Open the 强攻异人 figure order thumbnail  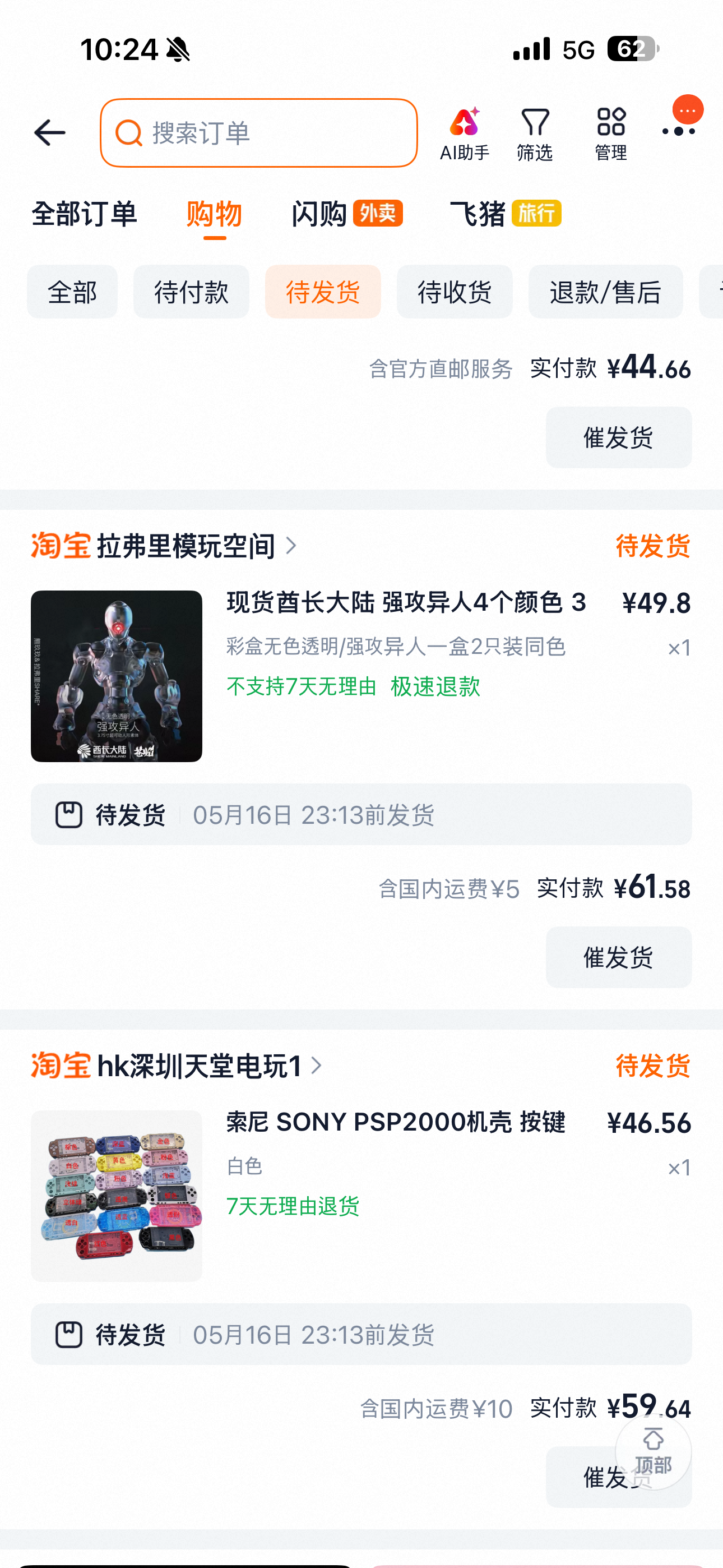(116, 676)
